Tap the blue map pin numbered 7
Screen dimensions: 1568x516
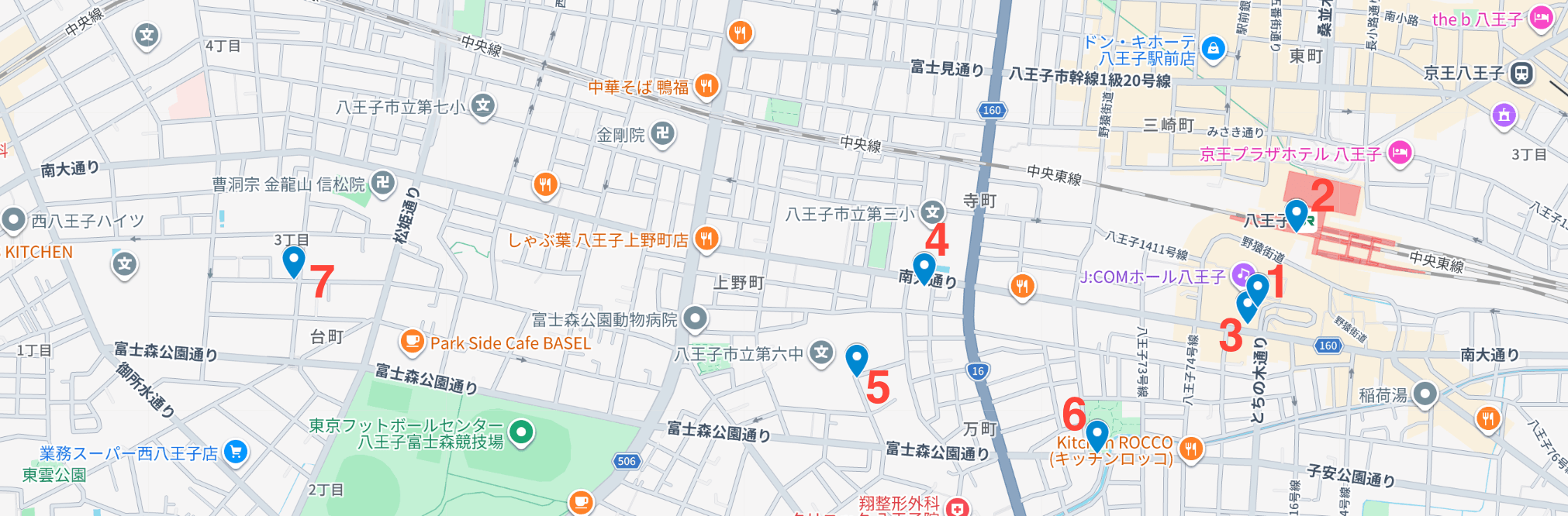(x=293, y=260)
